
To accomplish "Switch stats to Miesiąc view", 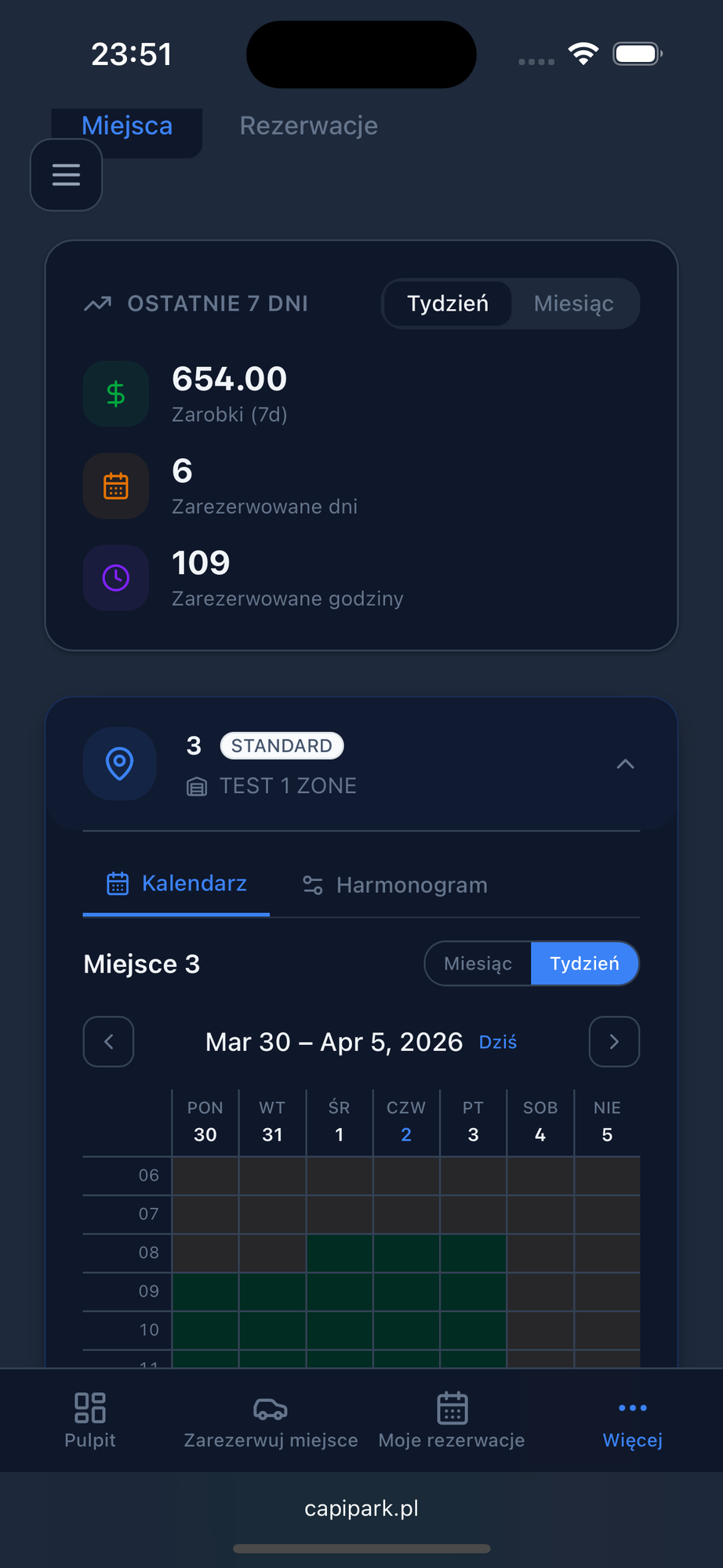I will 573,304.
